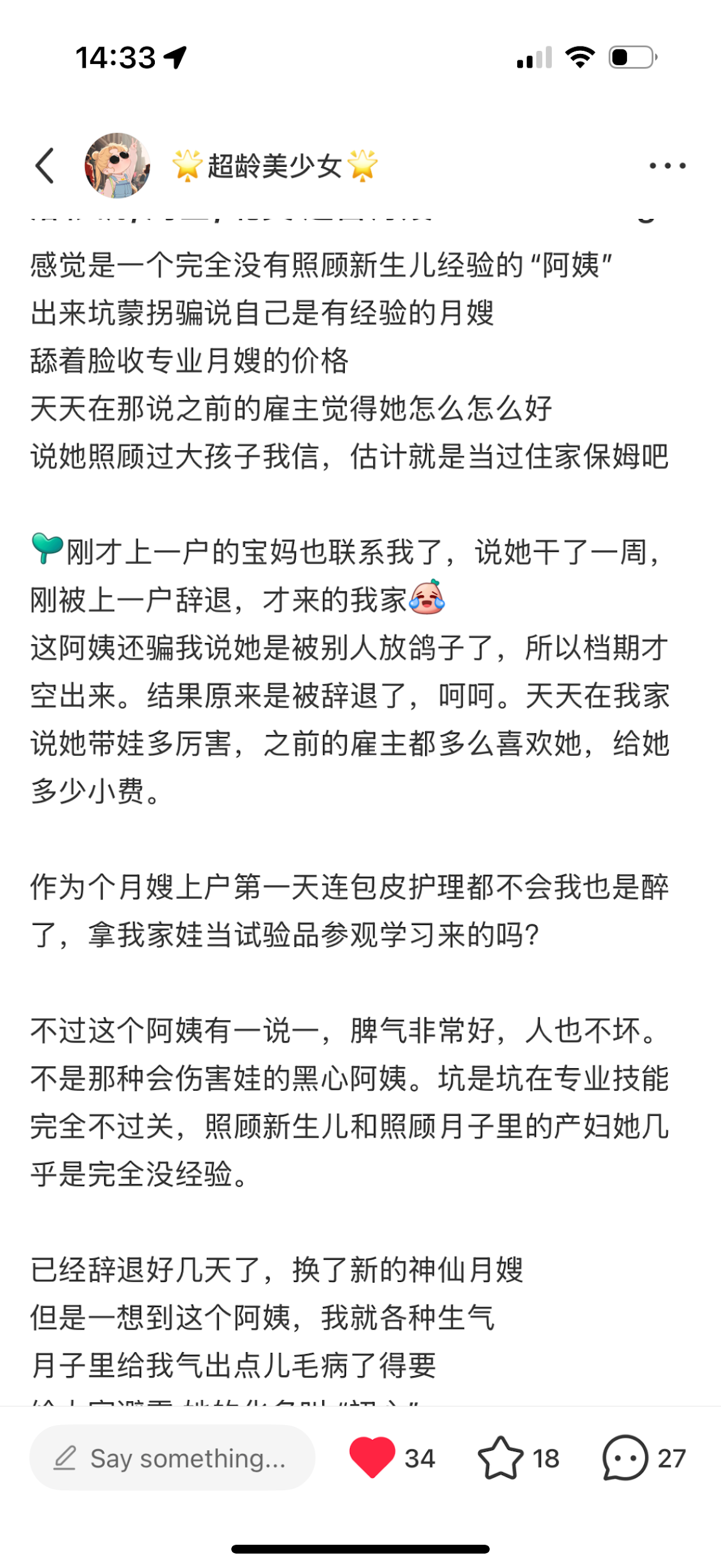Image resolution: width=721 pixels, height=1568 pixels.
Task: Tap the 'Say something...' comment field
Action: [x=172, y=1458]
